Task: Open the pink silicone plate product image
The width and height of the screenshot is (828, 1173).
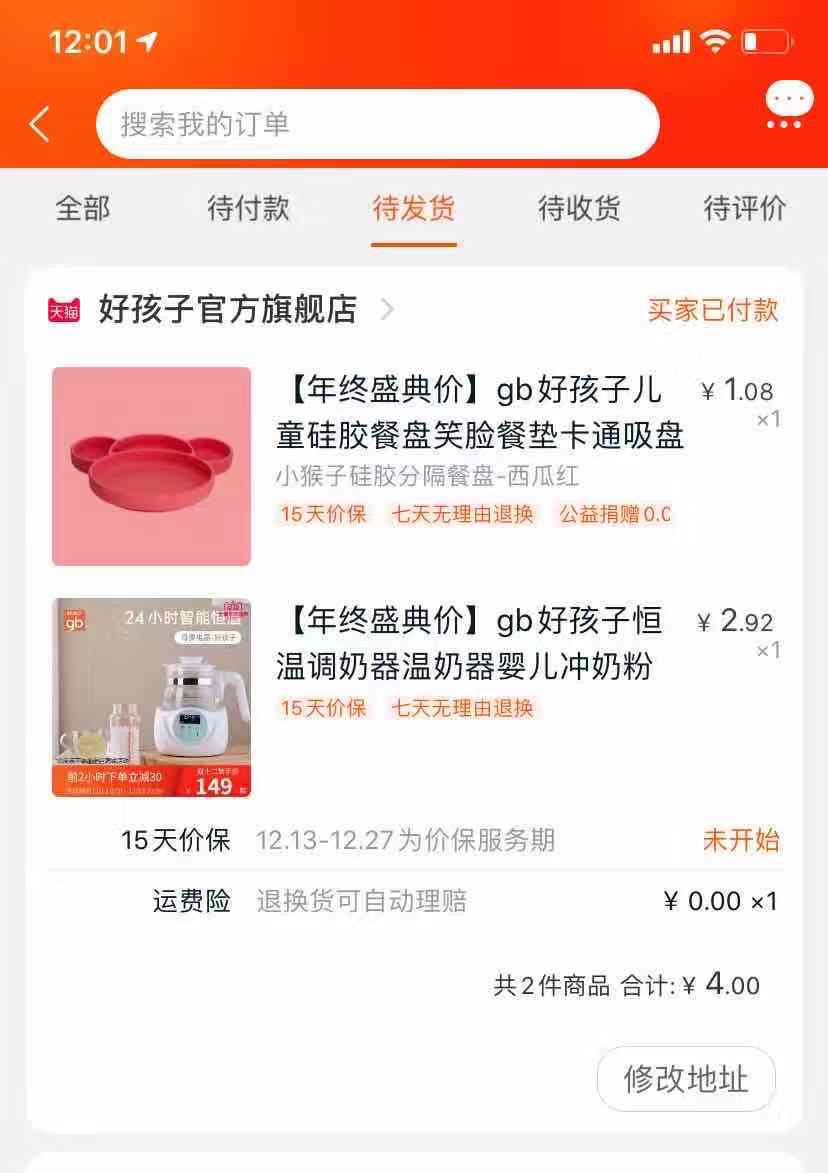Action: click(x=152, y=466)
